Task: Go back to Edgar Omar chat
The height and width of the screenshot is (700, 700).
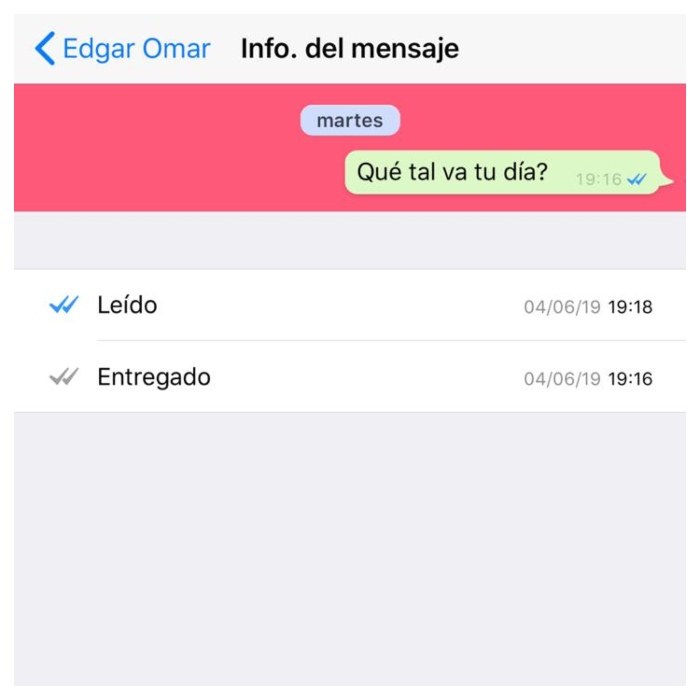Action: click(x=120, y=48)
